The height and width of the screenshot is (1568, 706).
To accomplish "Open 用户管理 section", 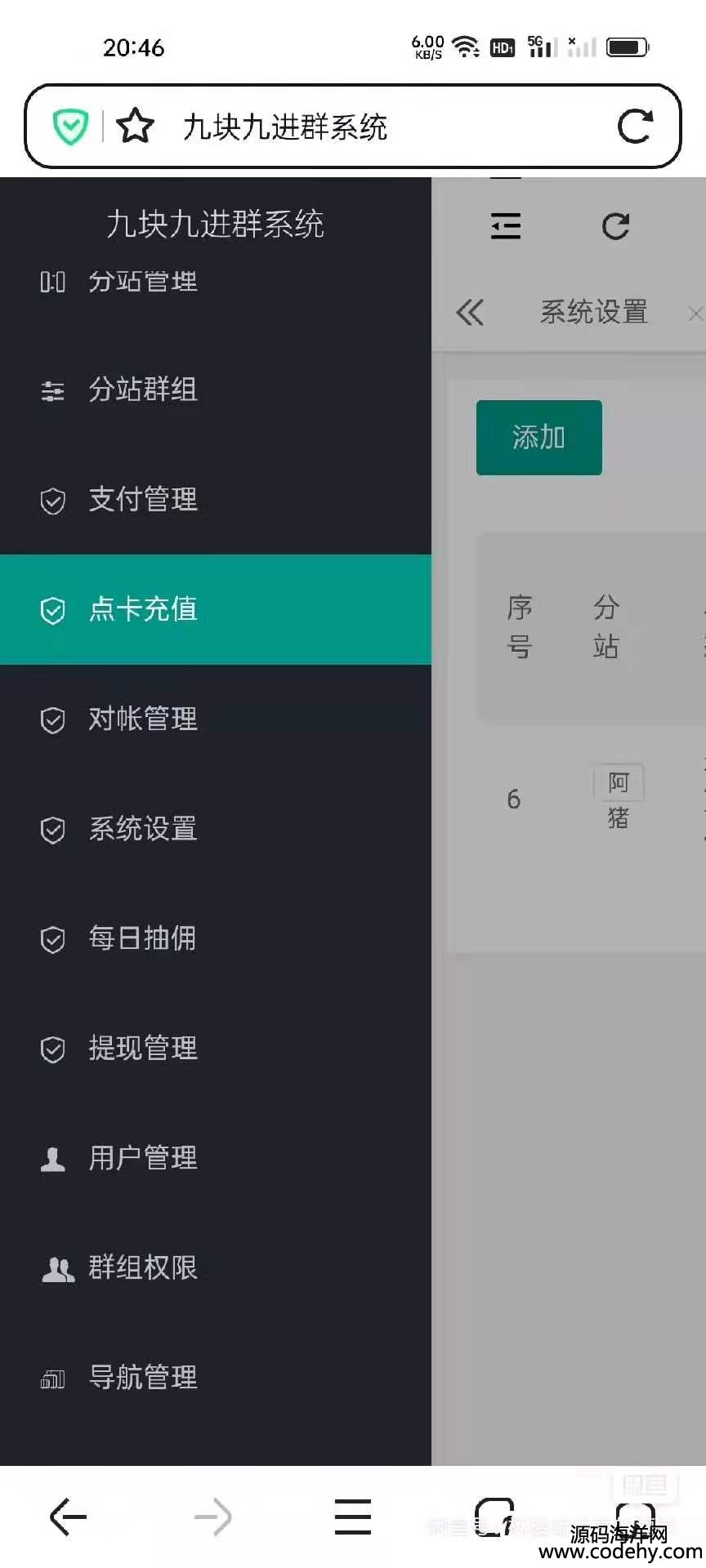I will click(x=216, y=1158).
